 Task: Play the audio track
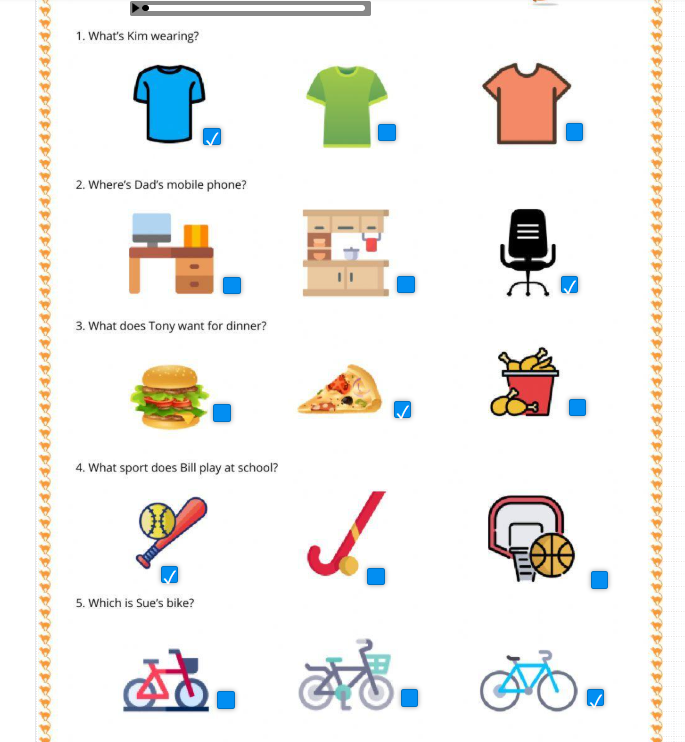tap(136, 8)
